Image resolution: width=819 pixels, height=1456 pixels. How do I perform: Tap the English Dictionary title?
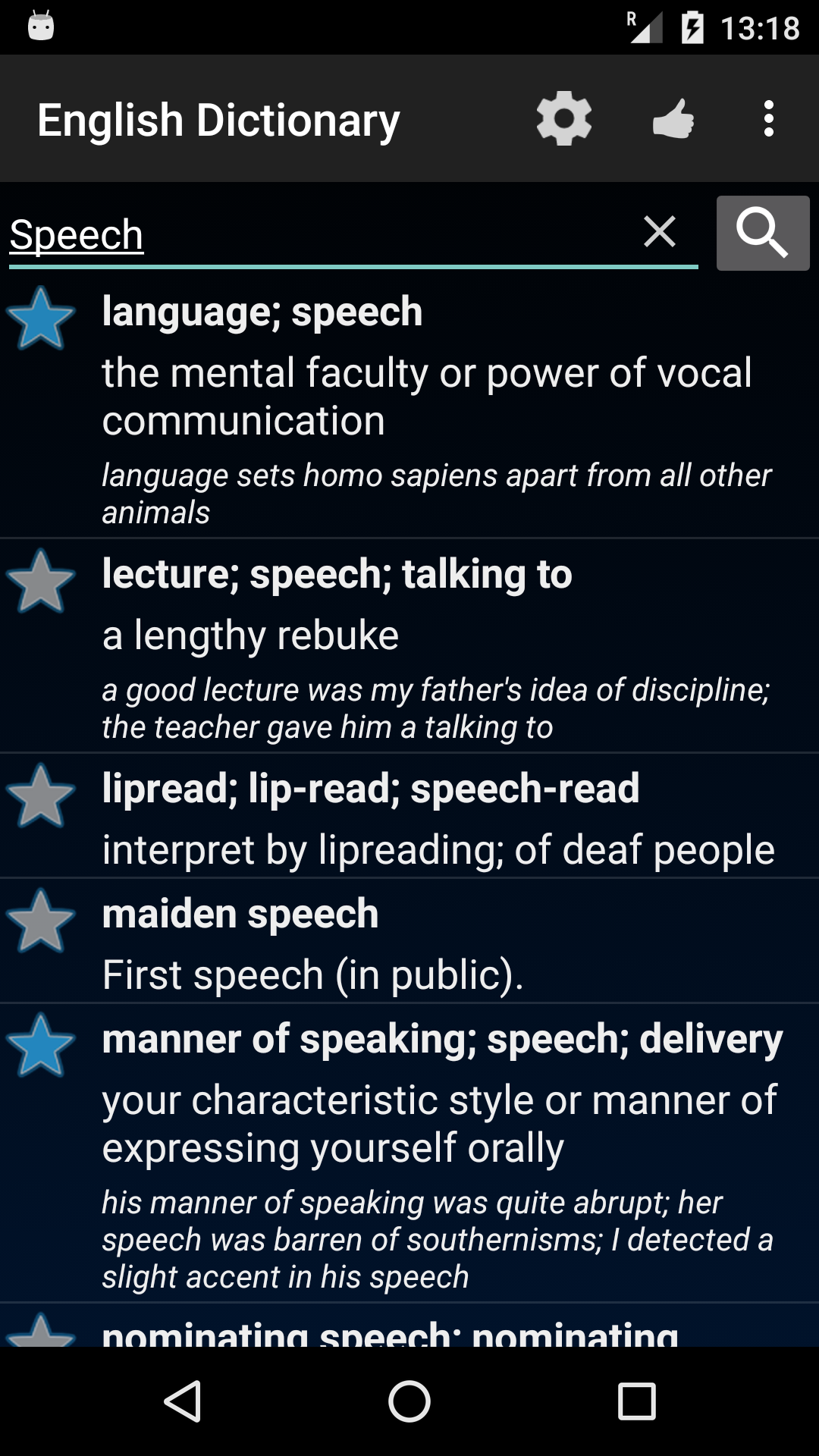pyautogui.click(x=217, y=118)
